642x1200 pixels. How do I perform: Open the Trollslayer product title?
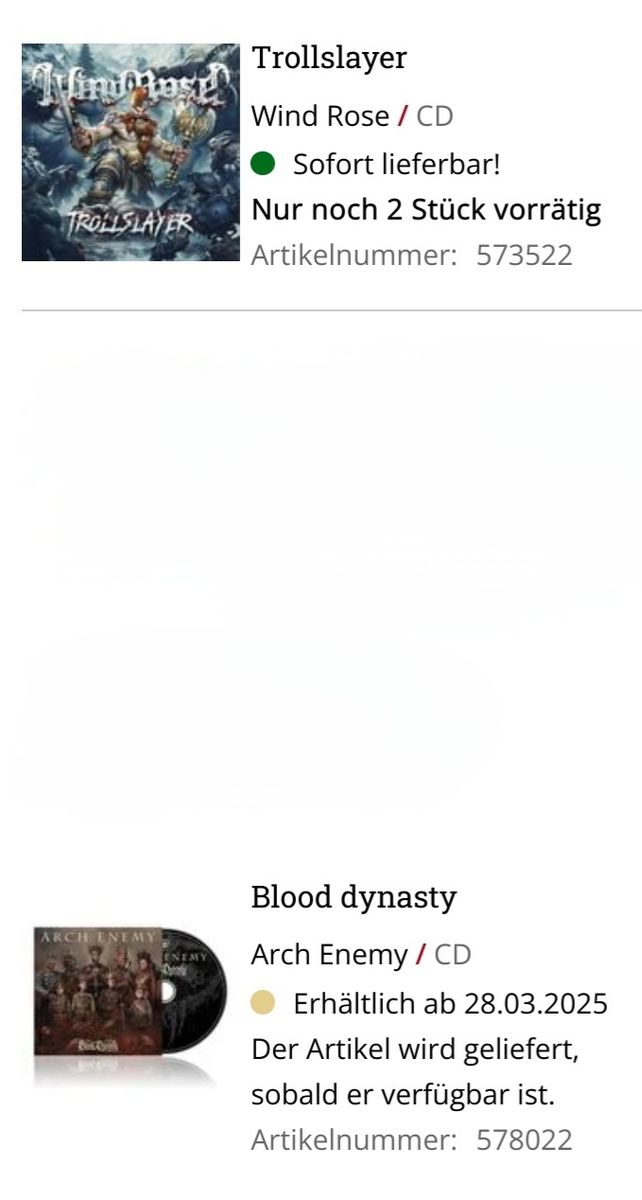click(x=329, y=60)
